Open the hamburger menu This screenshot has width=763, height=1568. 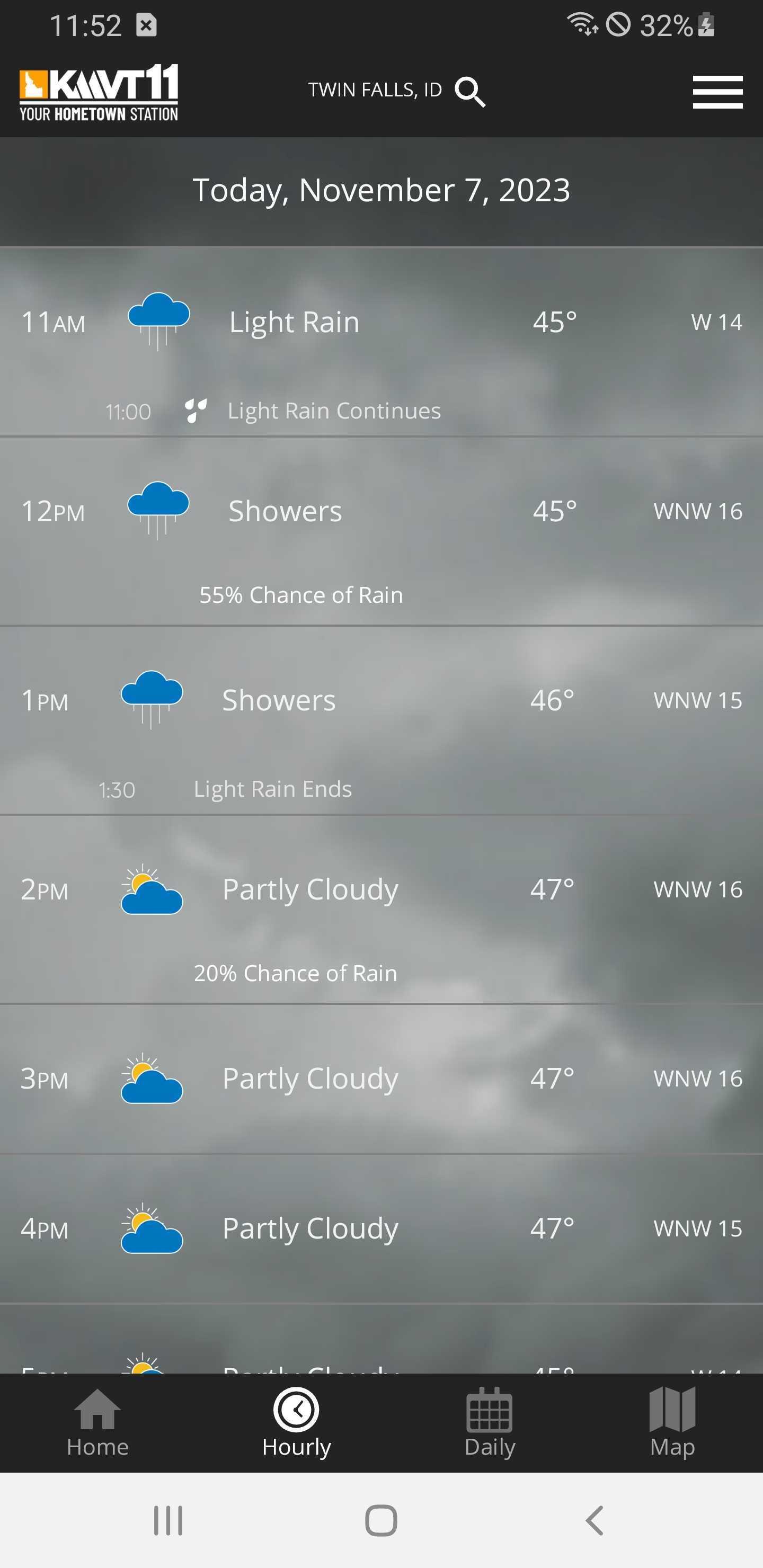click(717, 92)
